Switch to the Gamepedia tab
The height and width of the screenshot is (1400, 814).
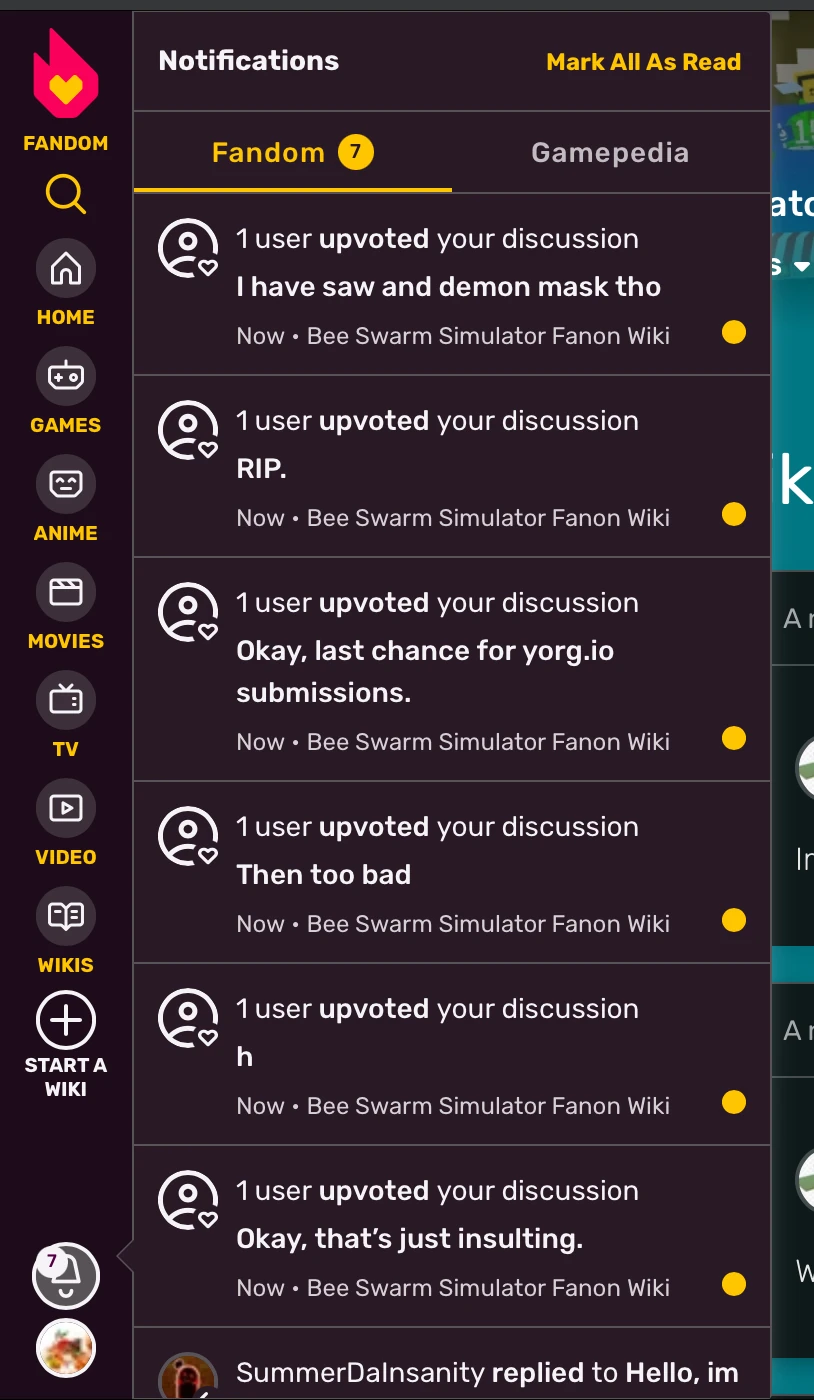pos(610,153)
